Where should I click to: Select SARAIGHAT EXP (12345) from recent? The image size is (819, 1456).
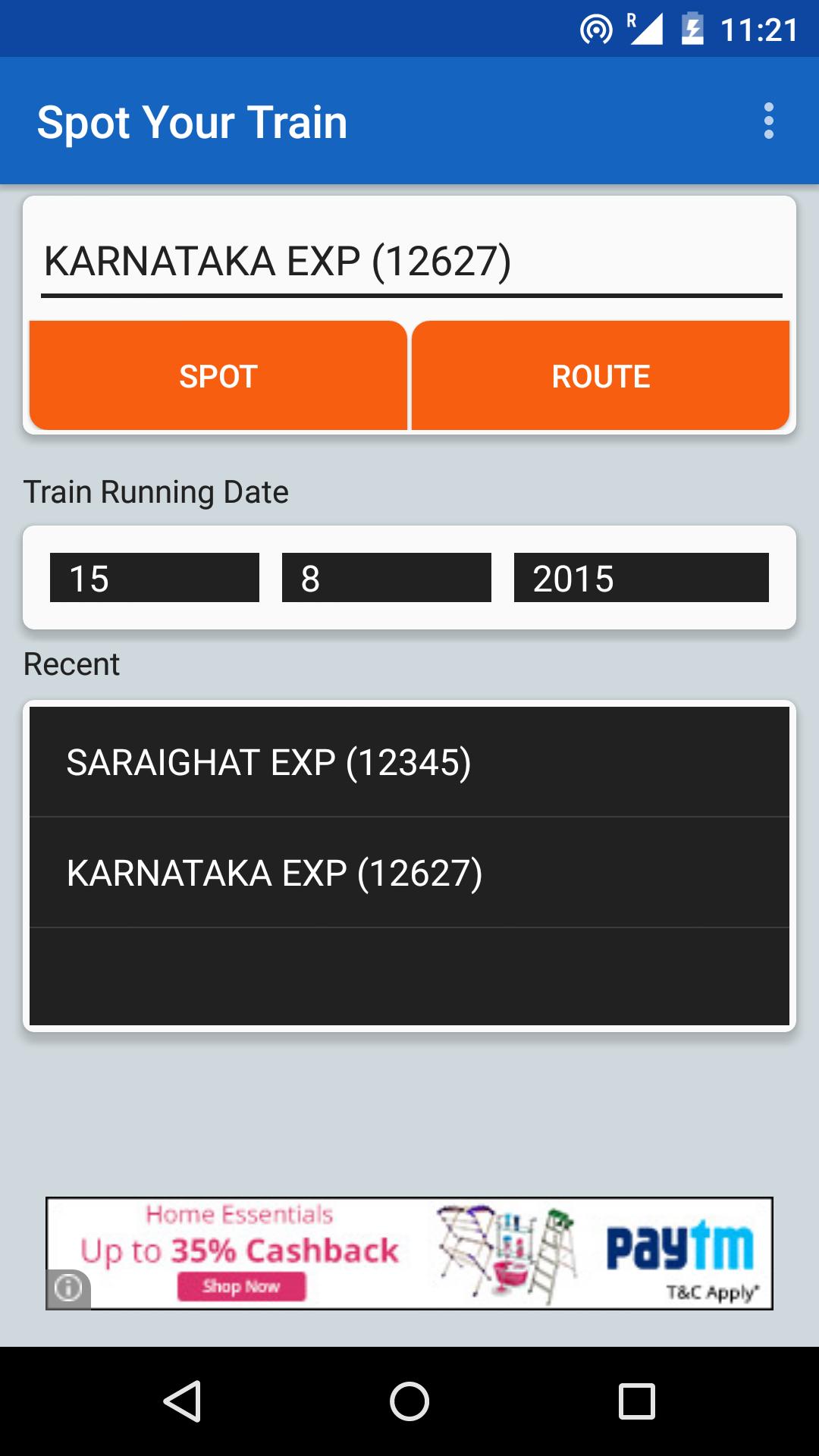tap(409, 762)
